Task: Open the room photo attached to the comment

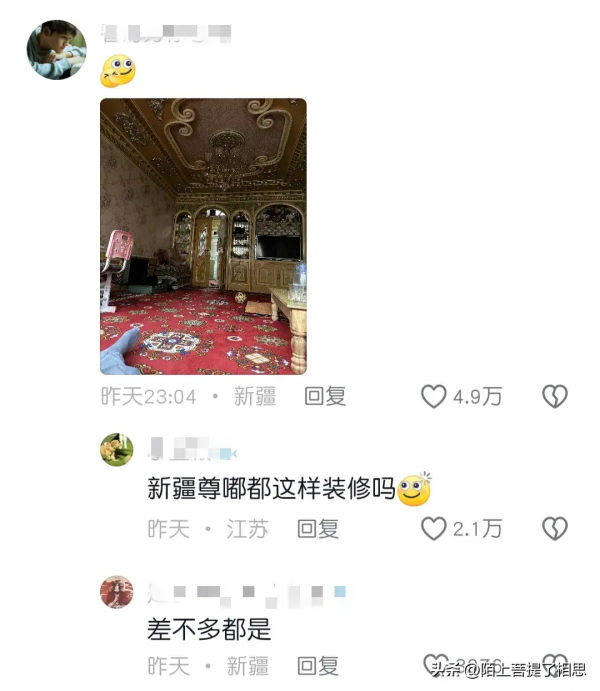Action: tap(203, 236)
